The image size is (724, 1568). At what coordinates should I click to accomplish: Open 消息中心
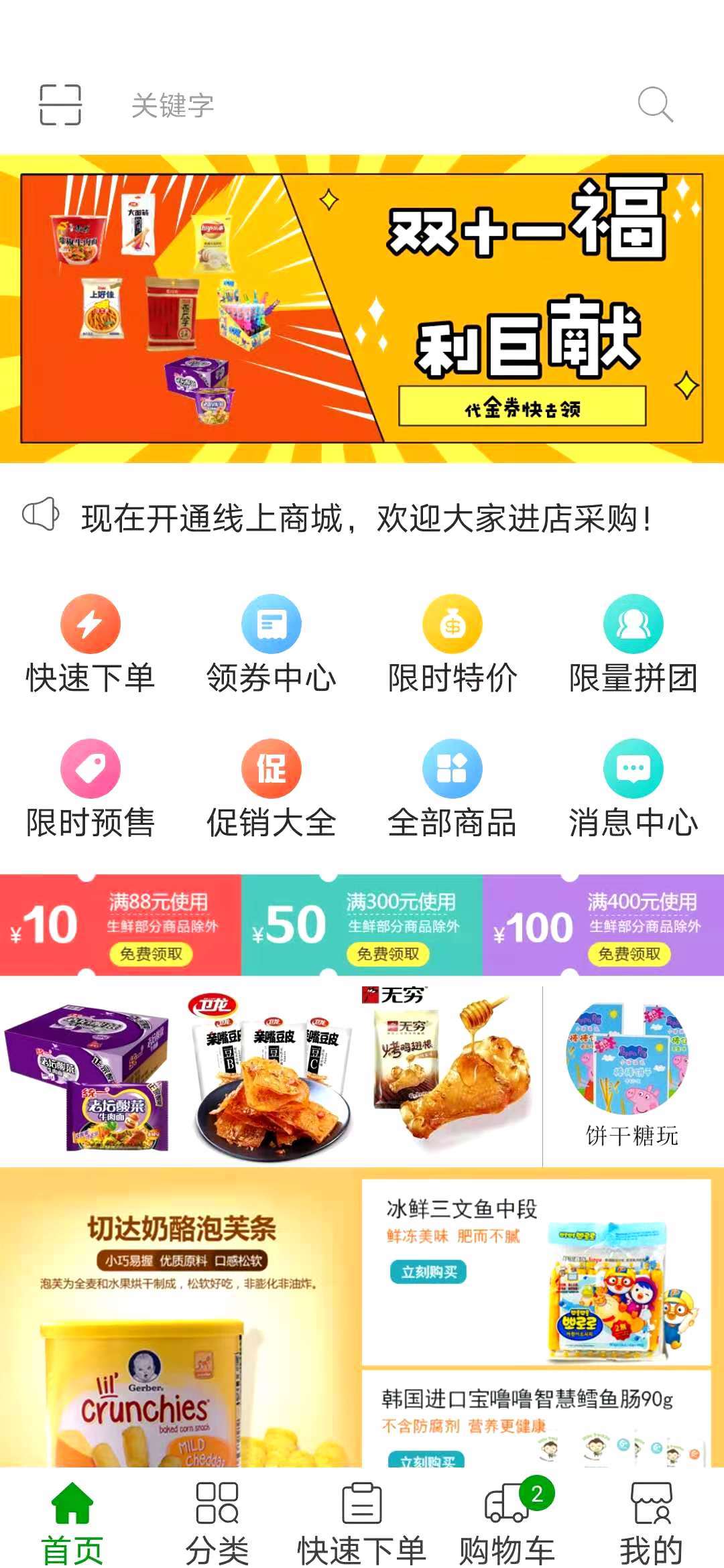tap(633, 789)
